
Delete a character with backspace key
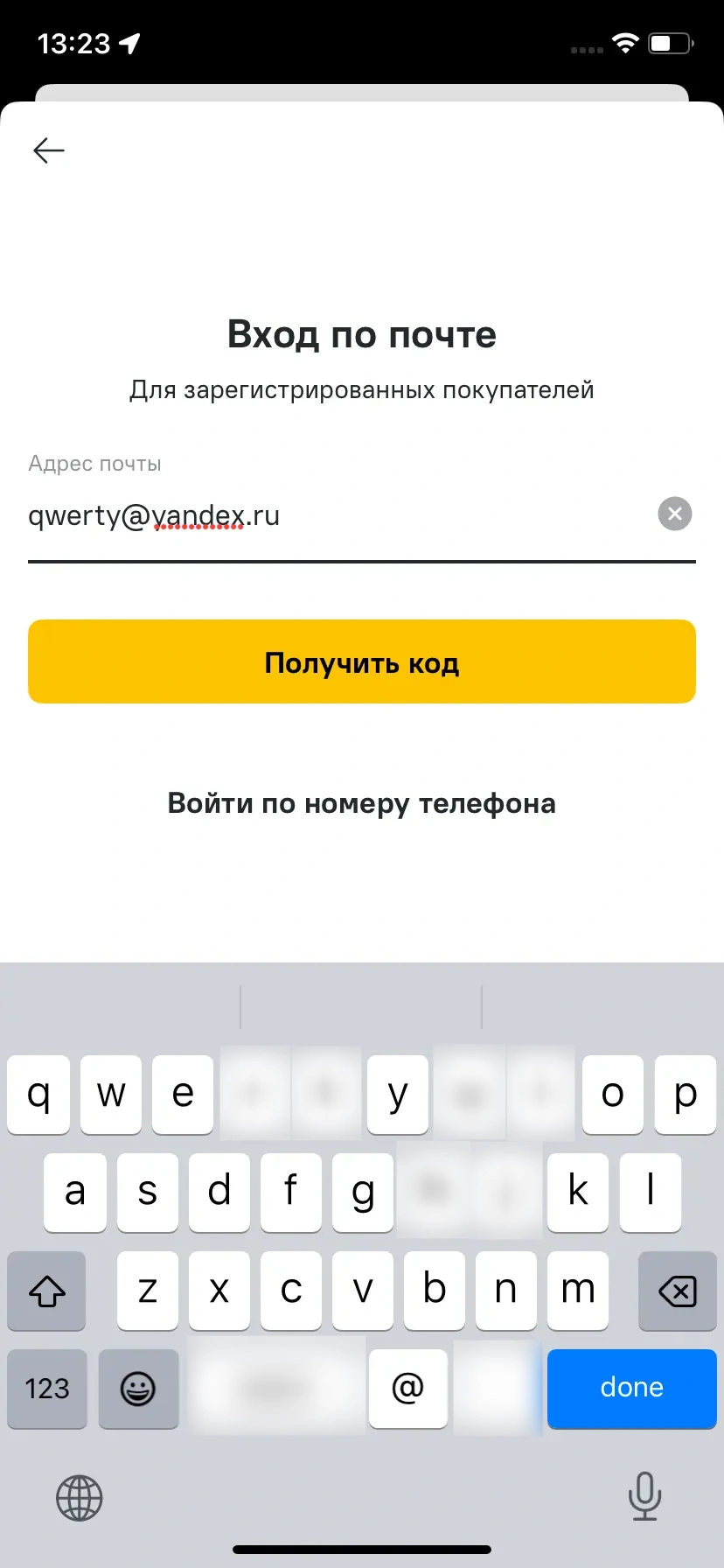677,1291
